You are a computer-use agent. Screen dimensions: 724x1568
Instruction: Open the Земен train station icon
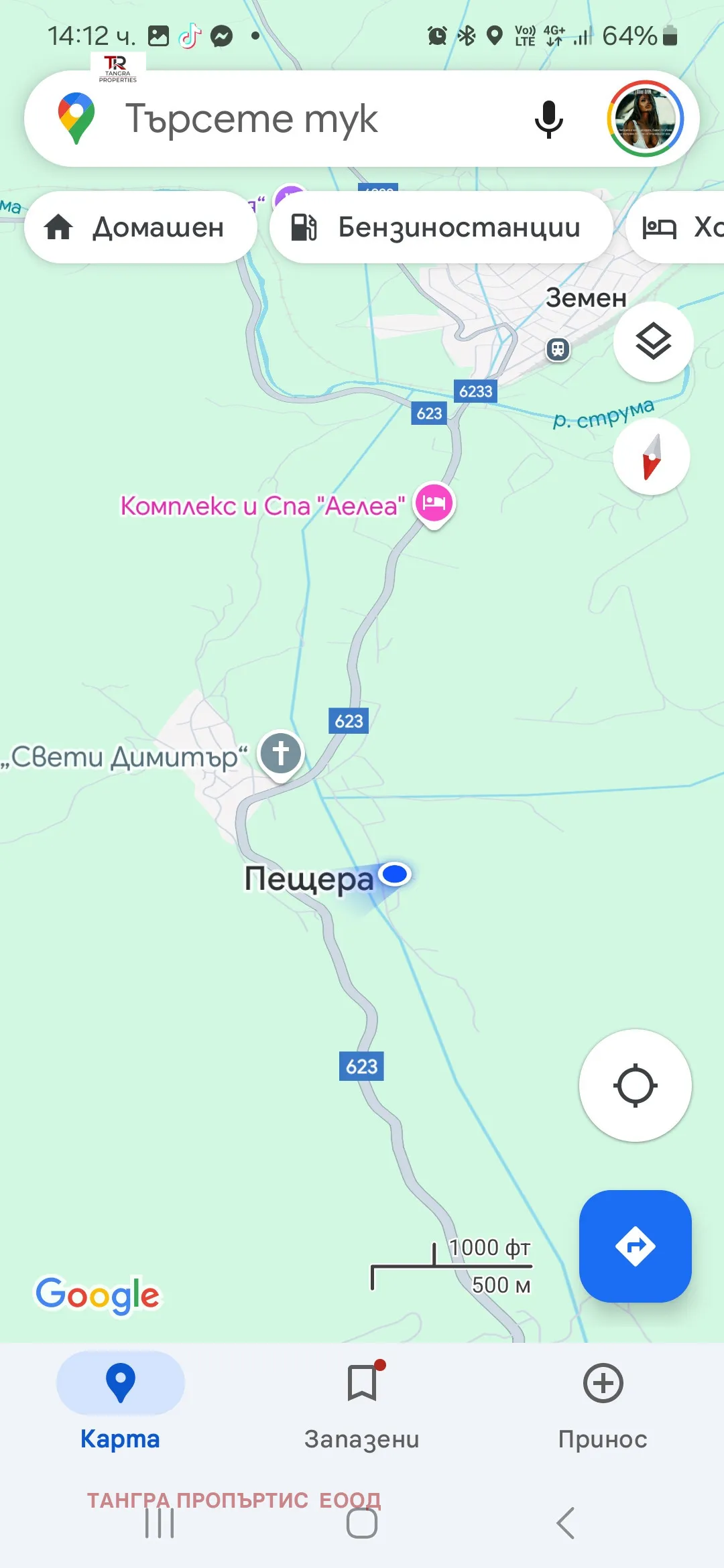(x=556, y=350)
